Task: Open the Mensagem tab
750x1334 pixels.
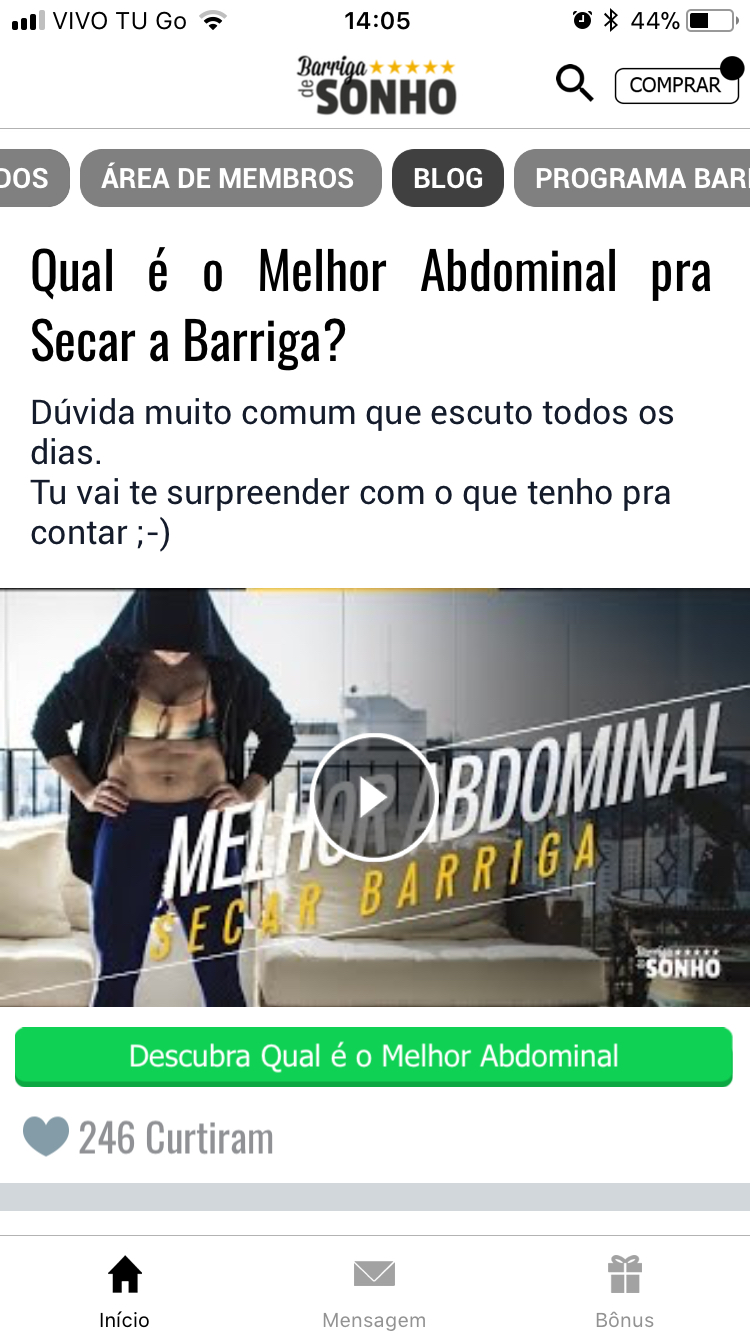Action: (x=374, y=1291)
